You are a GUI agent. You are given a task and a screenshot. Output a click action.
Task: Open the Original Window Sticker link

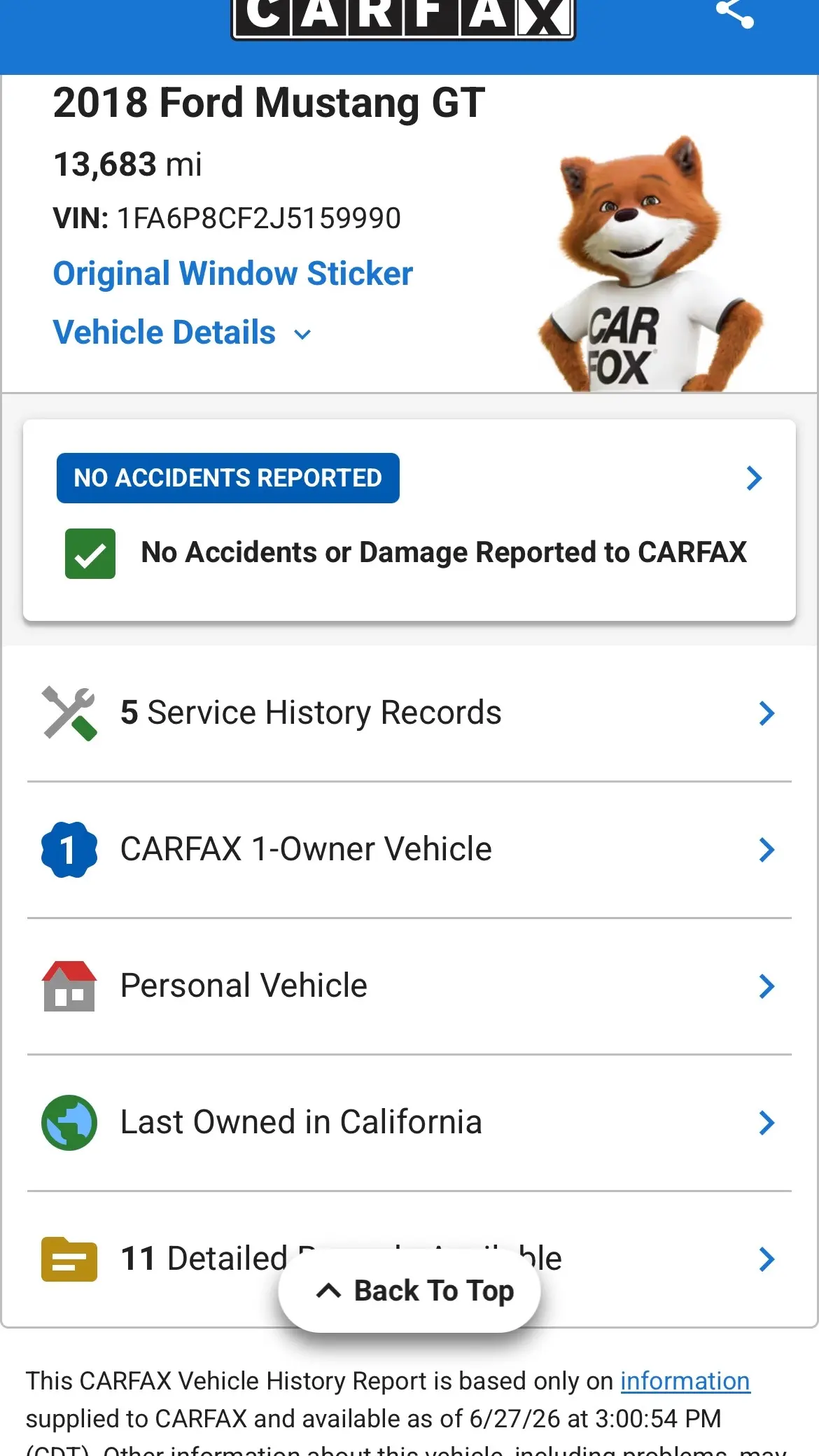pos(233,274)
